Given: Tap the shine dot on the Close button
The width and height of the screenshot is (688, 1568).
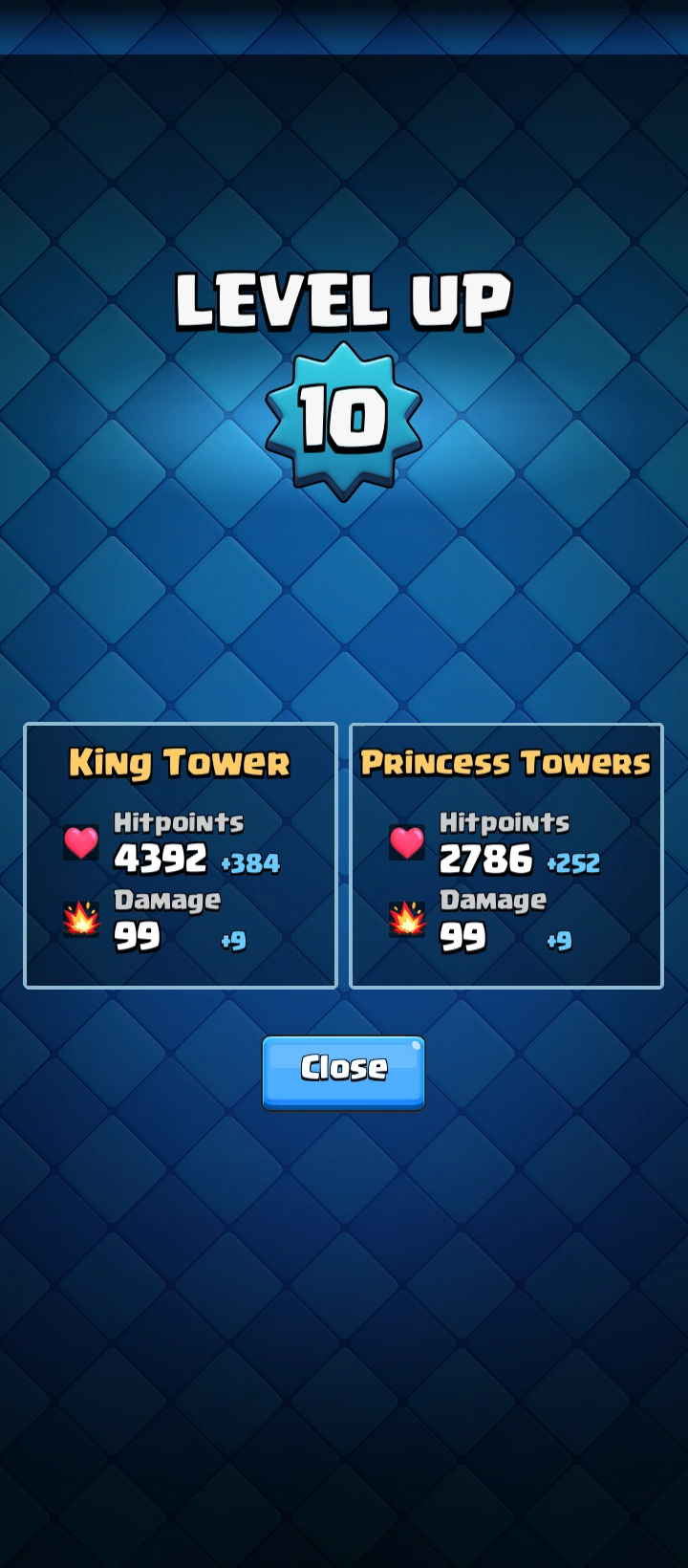Looking at the screenshot, I should pos(415,1046).
